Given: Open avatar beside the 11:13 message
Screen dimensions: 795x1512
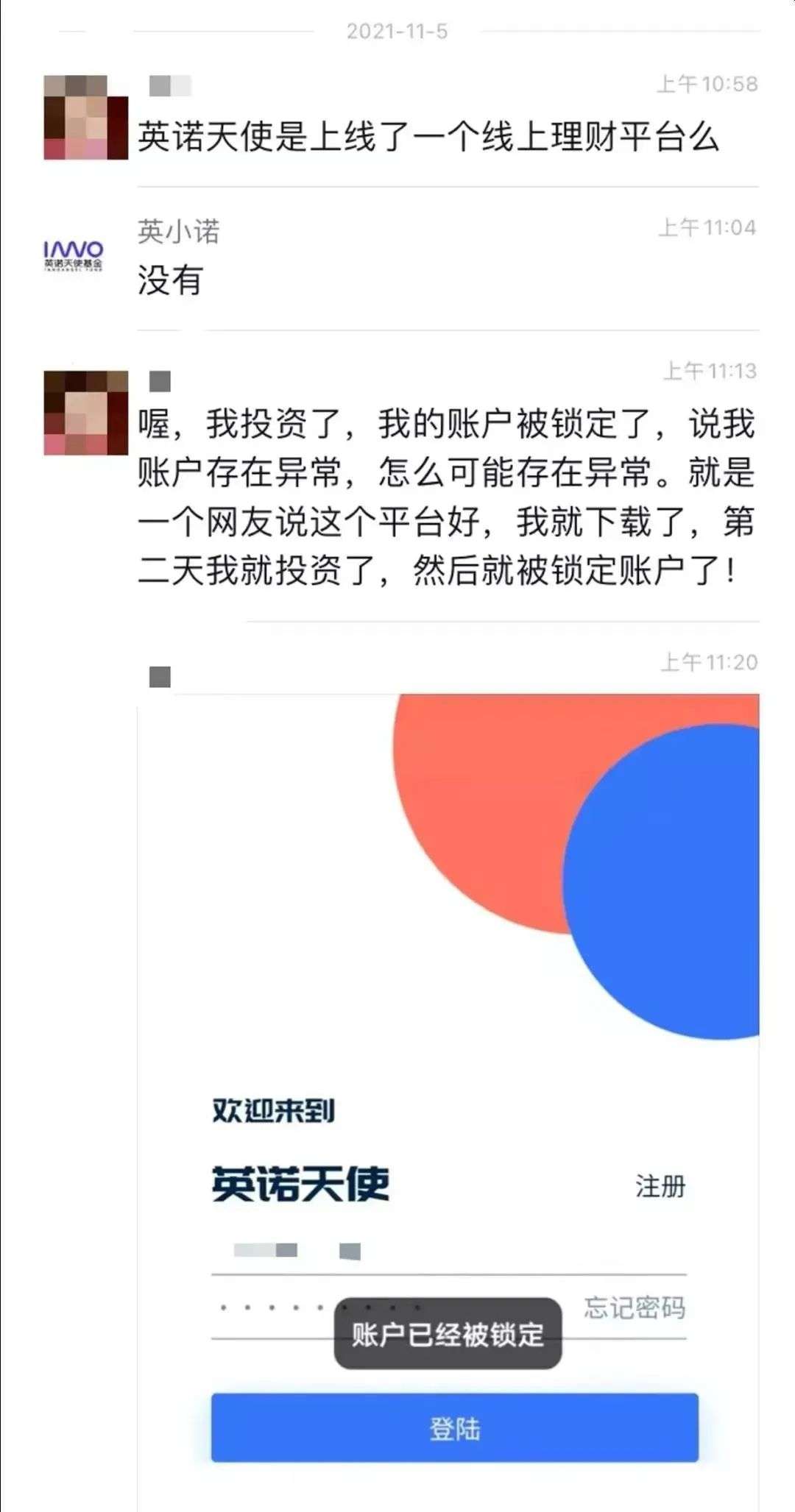Looking at the screenshot, I should click(85, 413).
